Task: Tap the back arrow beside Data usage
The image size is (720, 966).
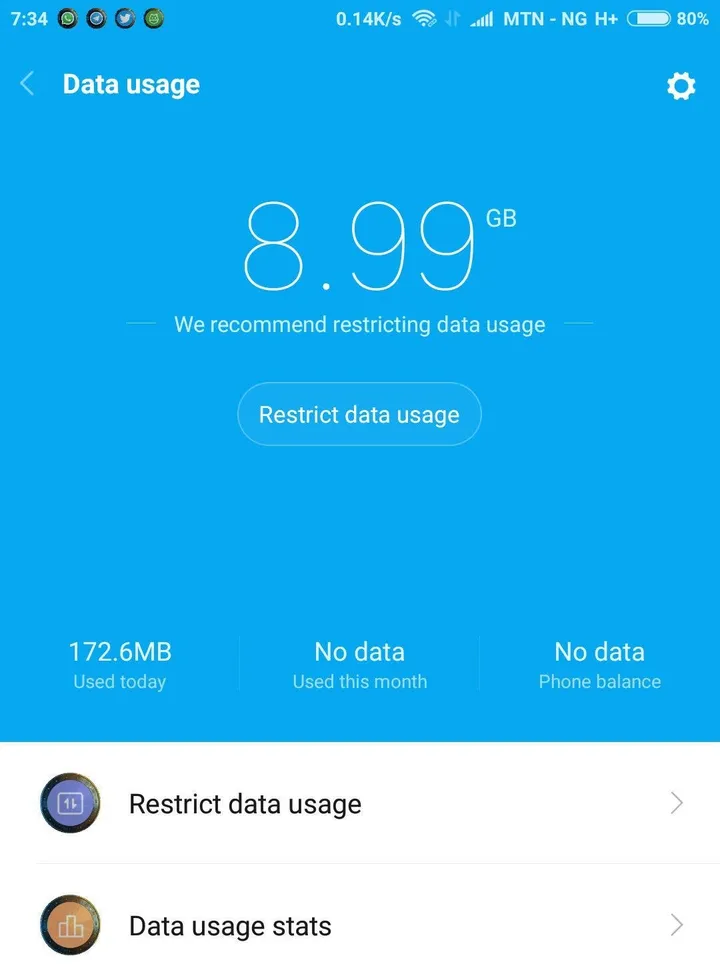Action: tap(26, 84)
